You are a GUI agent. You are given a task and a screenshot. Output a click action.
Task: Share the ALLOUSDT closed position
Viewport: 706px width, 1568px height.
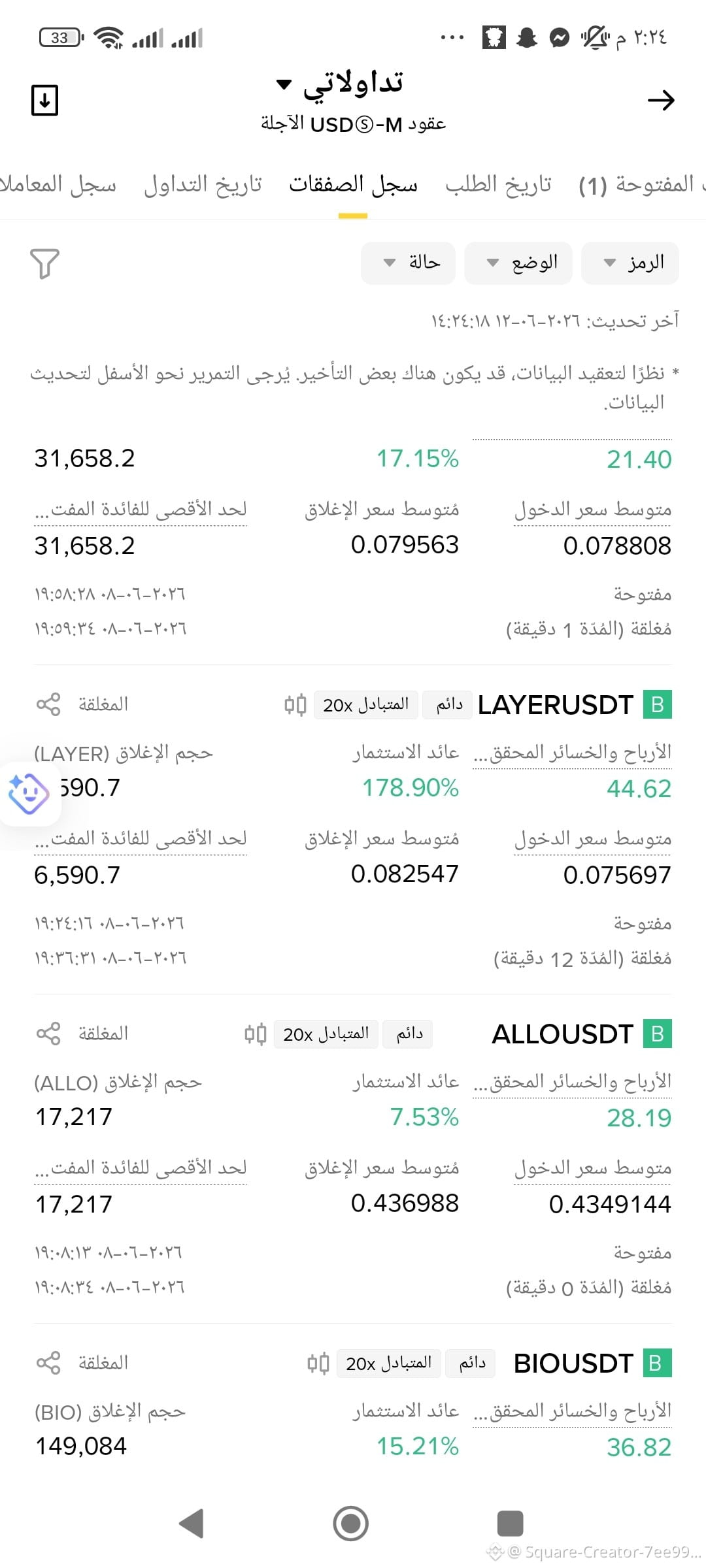point(48,1034)
